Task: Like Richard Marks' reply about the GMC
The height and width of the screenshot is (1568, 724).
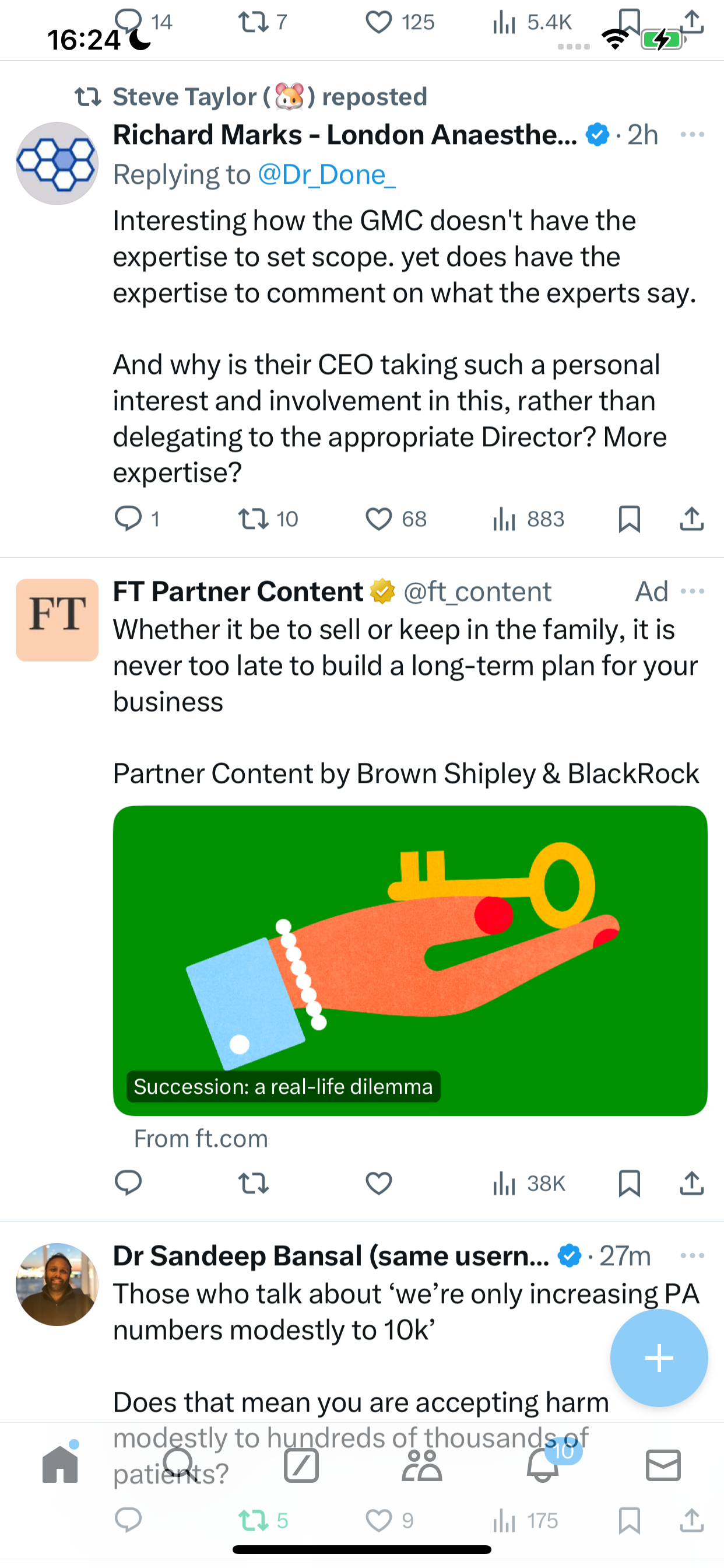Action: 378,519
